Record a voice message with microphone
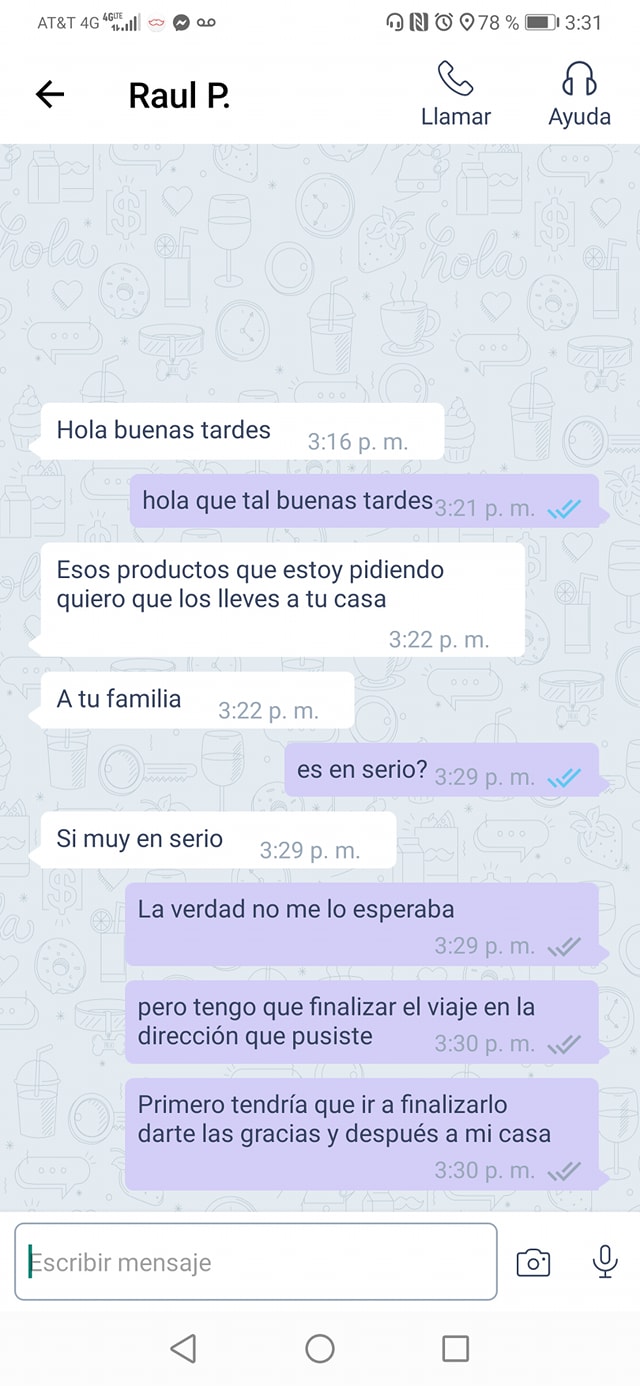 tap(604, 1262)
